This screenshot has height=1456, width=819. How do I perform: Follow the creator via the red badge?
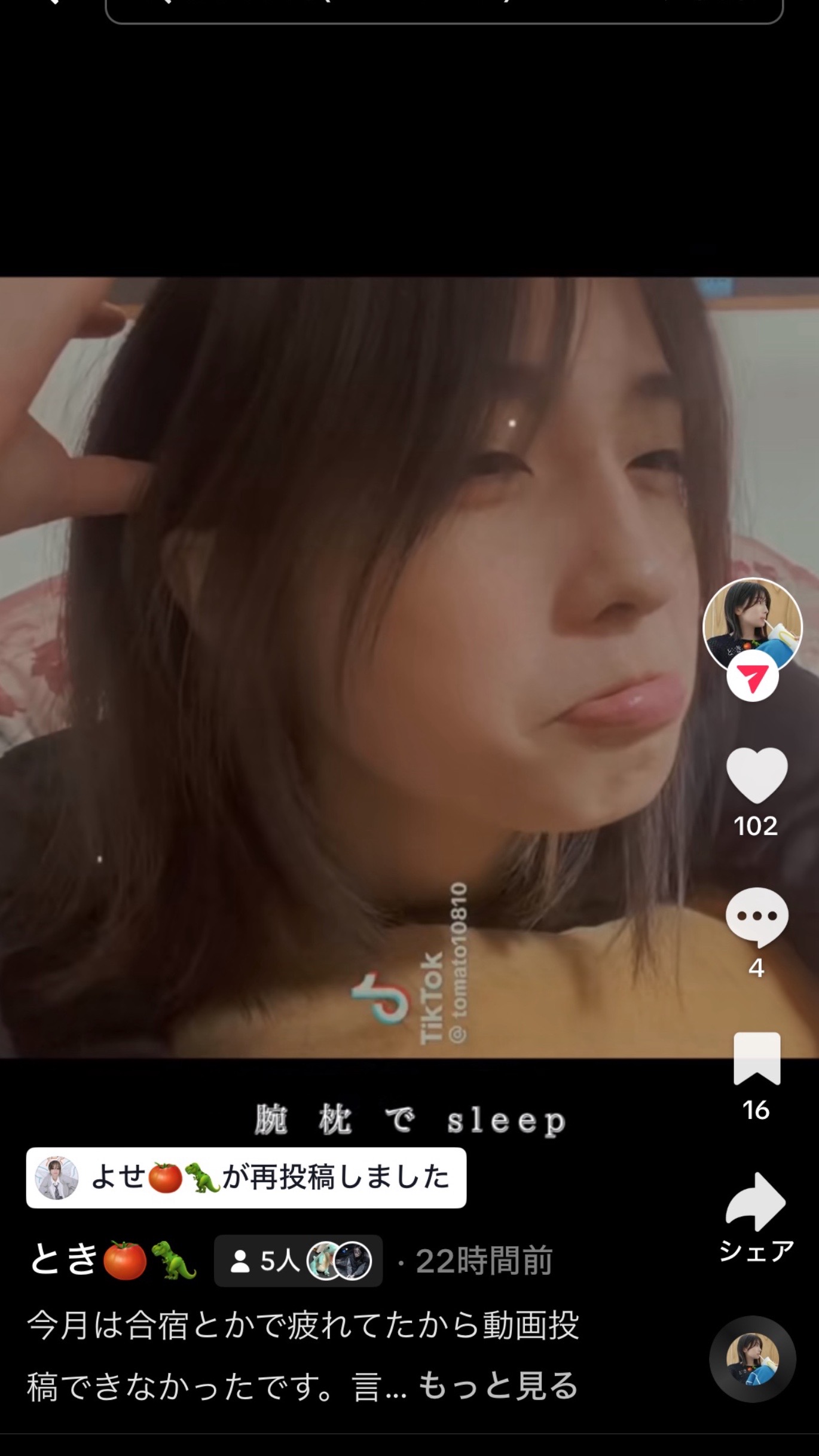(752, 676)
